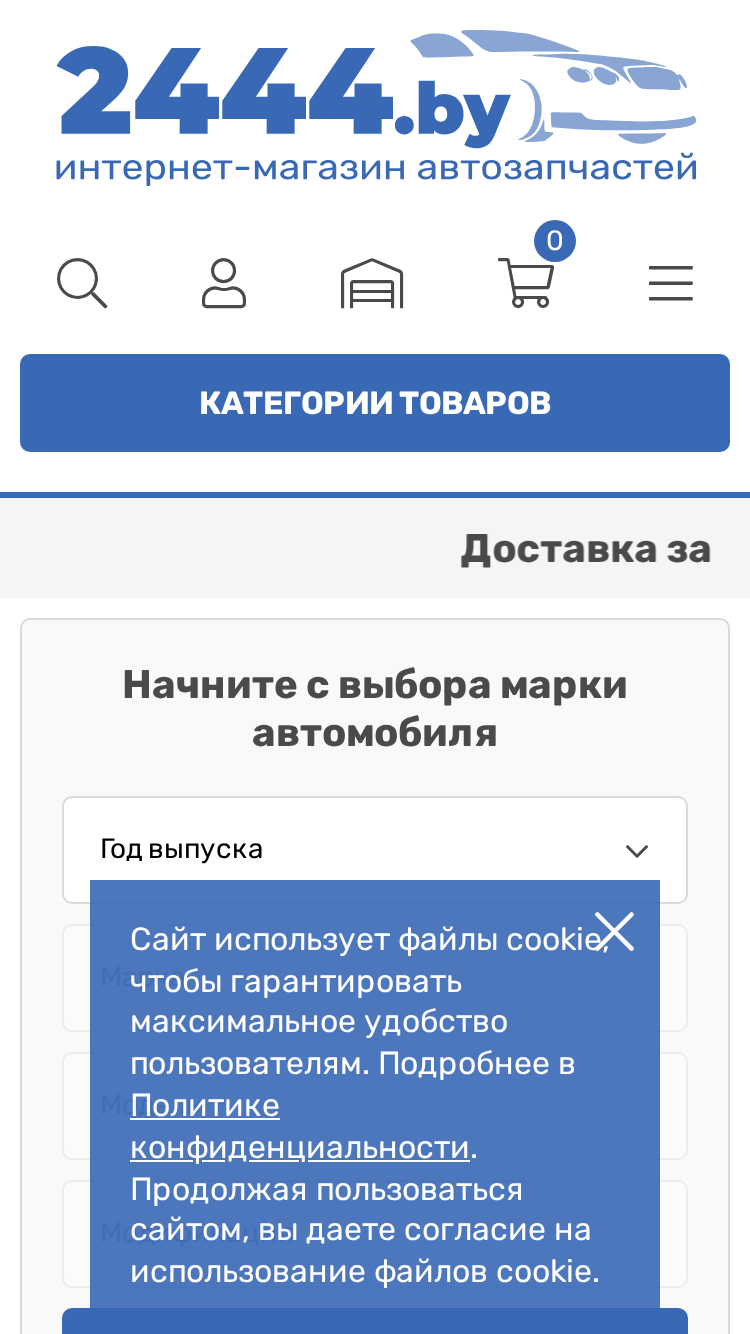Screen dimensions: 750x1334
Task: Open the search magnifier icon
Action: pyautogui.click(x=82, y=284)
